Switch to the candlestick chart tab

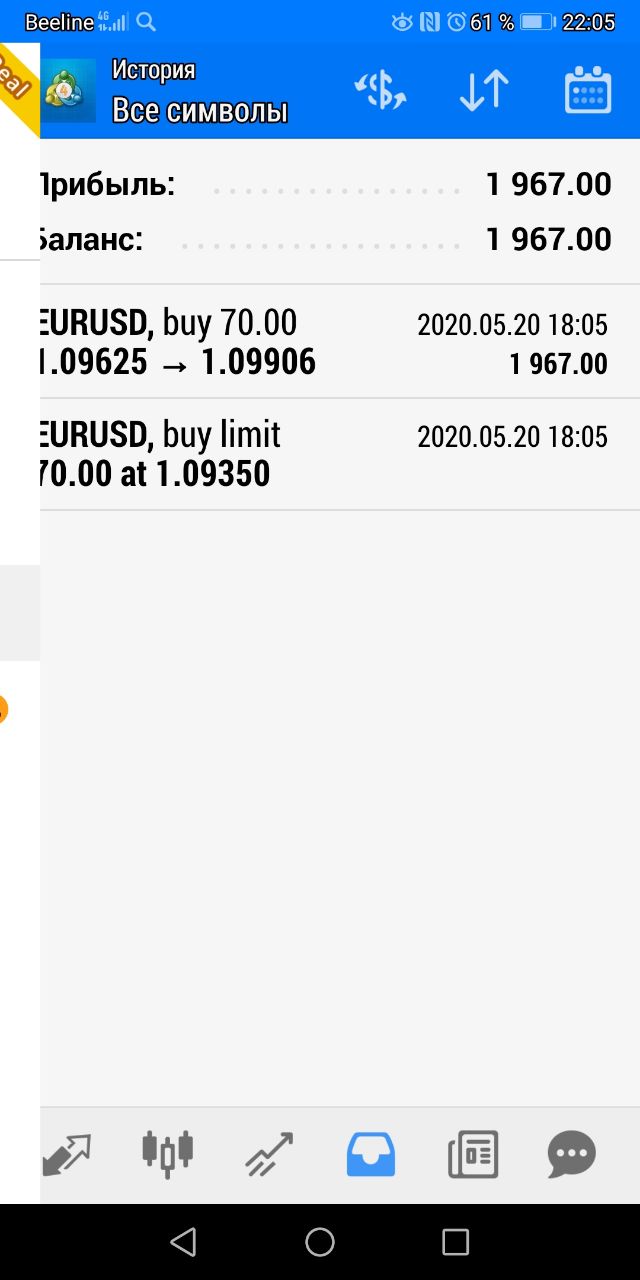[167, 1154]
